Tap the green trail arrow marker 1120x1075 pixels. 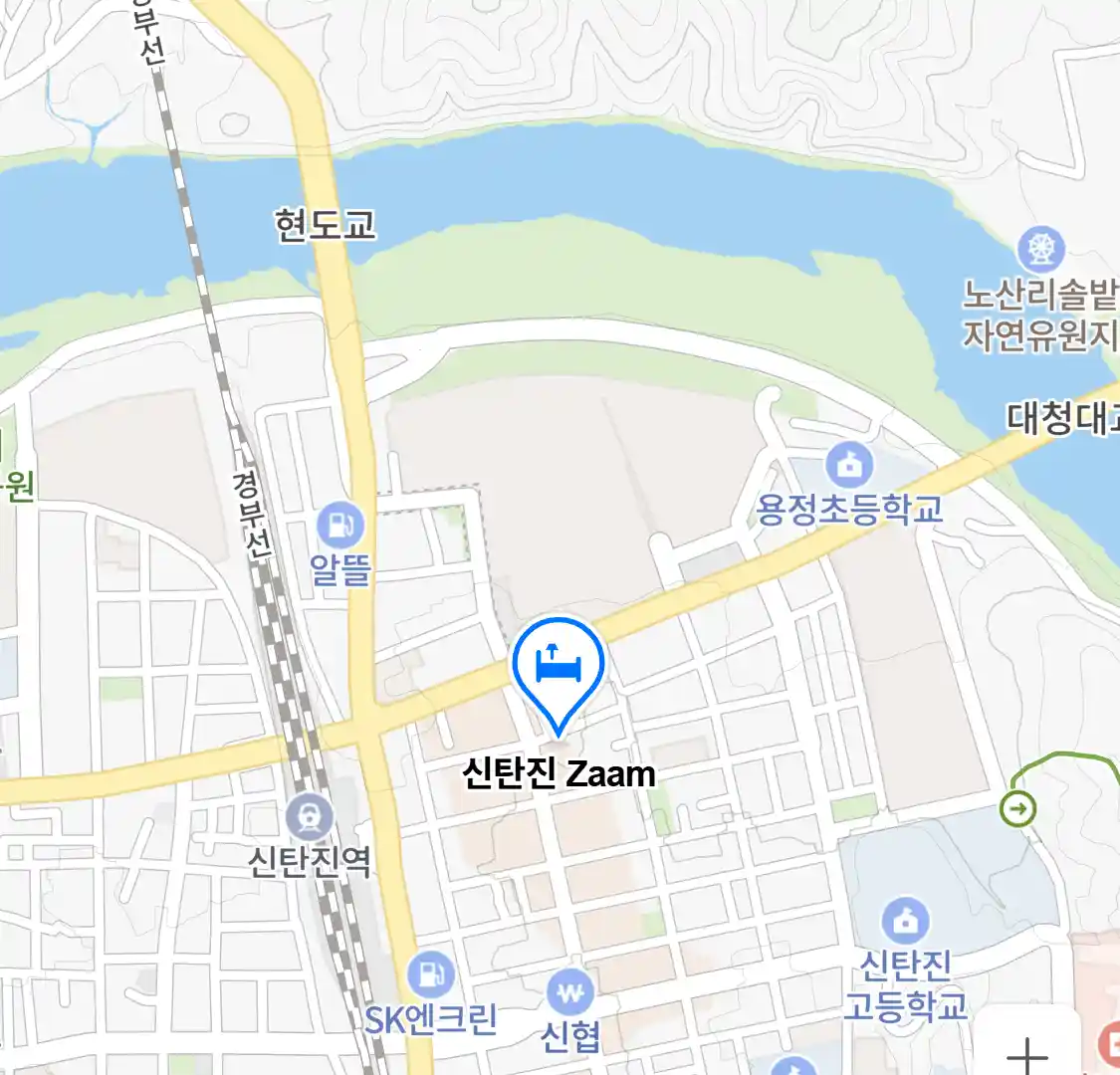point(1018,808)
